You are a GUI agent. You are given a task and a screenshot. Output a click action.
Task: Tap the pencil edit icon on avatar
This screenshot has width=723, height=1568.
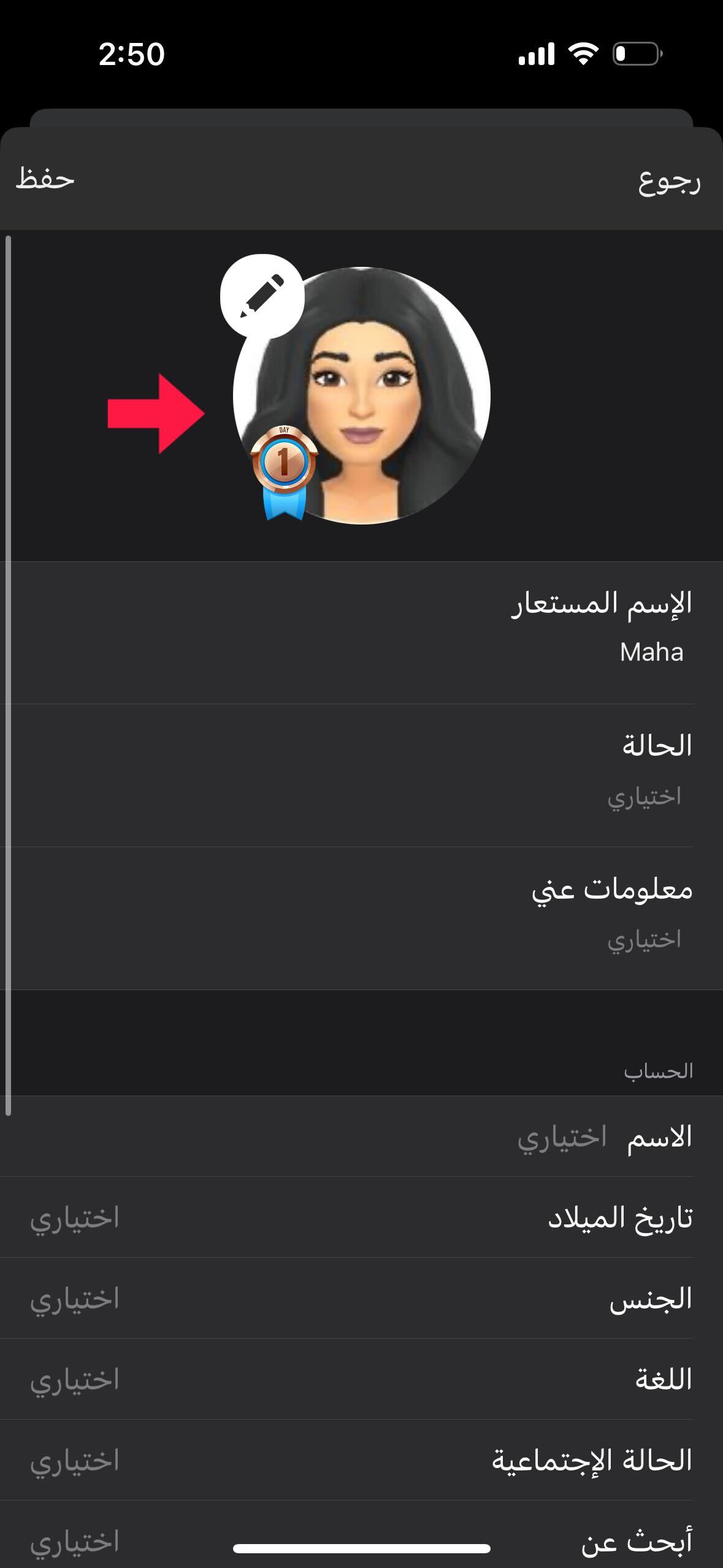pyautogui.click(x=262, y=296)
